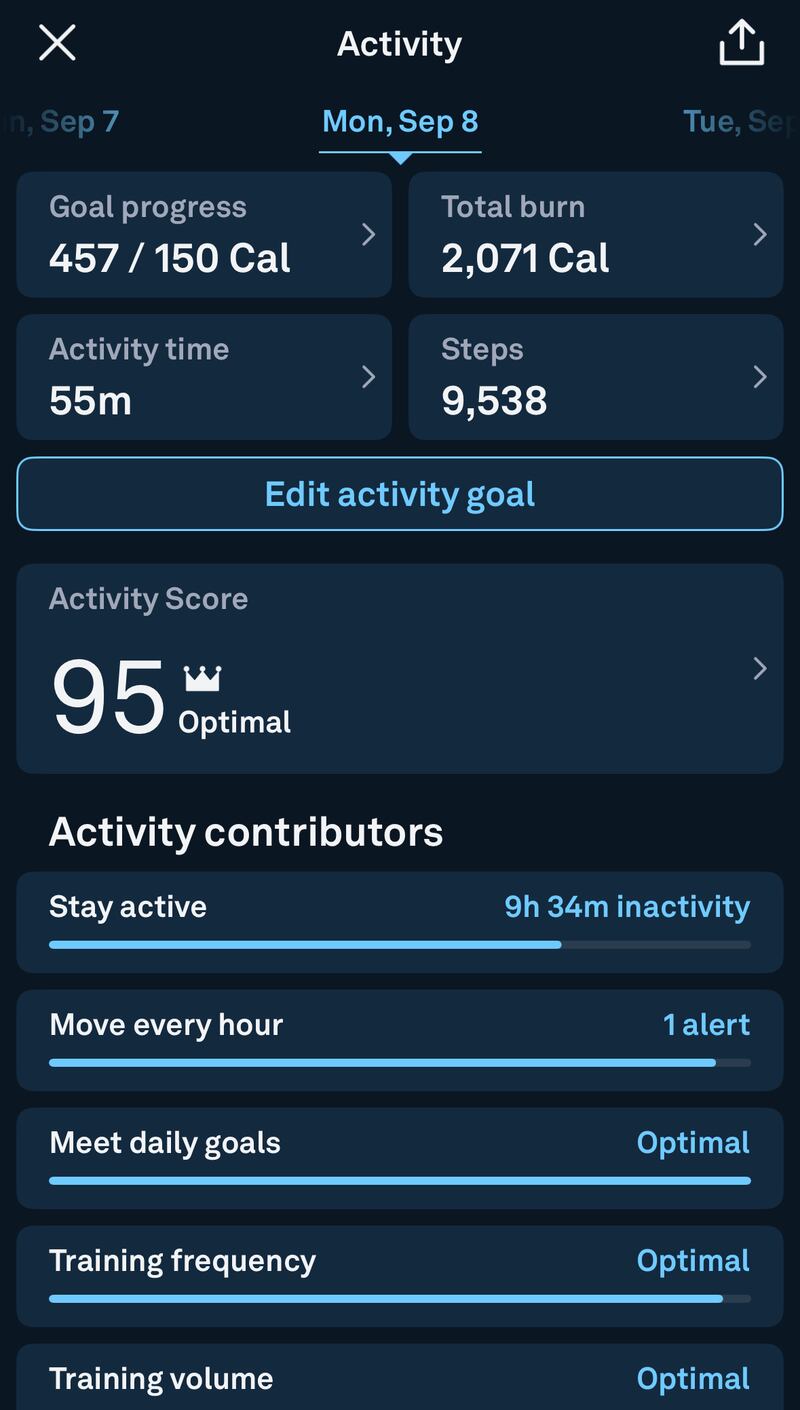Select the Stay active contributor row
The height and width of the screenshot is (1410, 800).
pos(400,920)
